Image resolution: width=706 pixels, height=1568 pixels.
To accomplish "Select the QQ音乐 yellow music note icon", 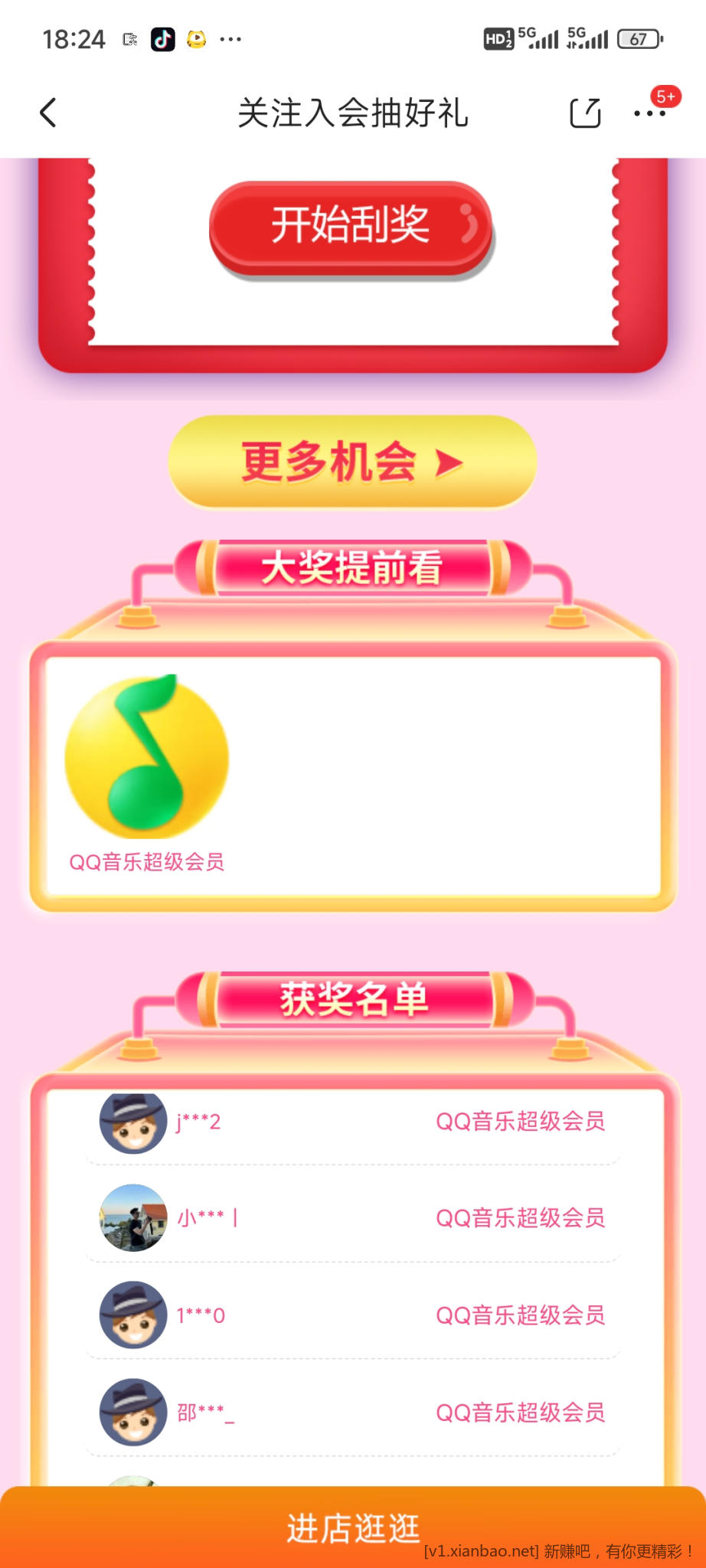I will point(145,754).
